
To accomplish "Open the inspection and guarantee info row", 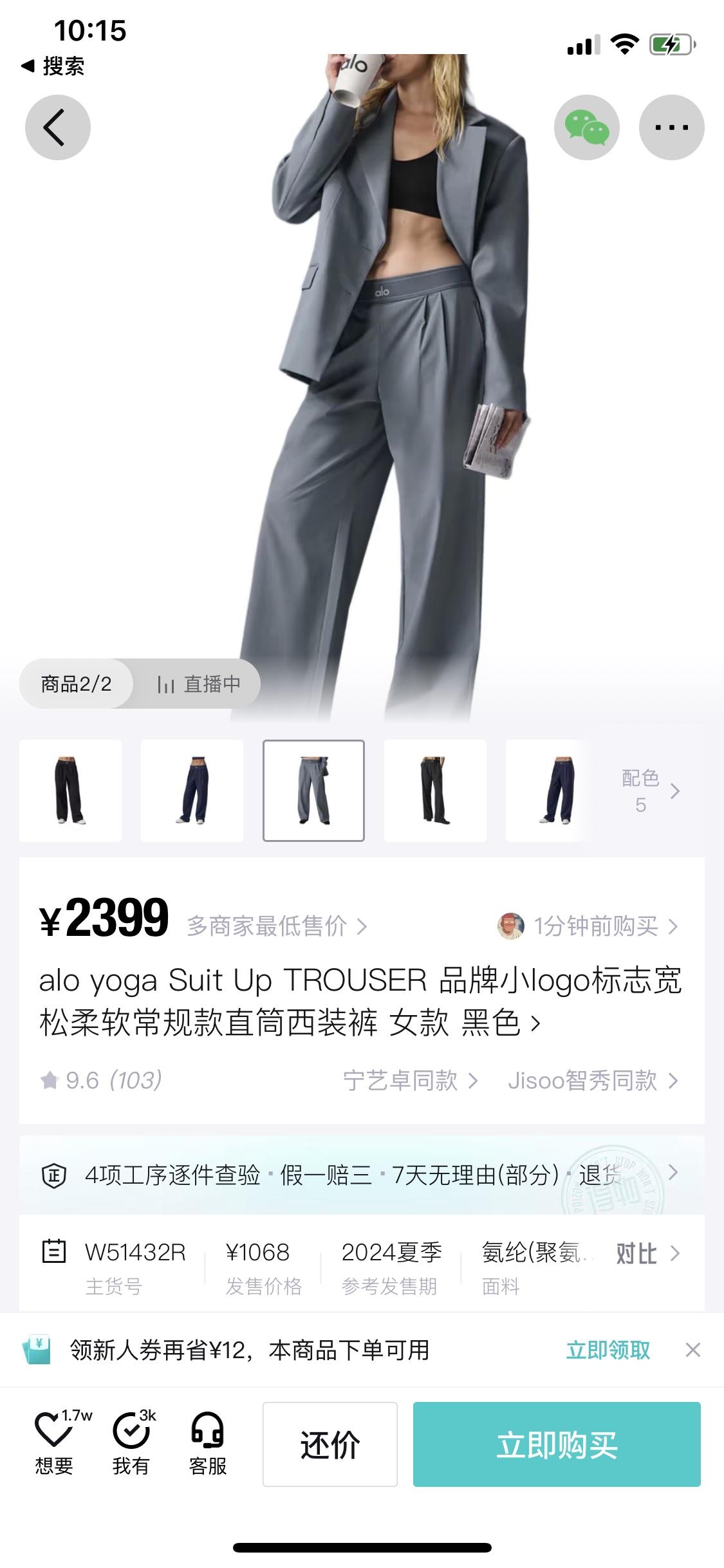I will coord(362,1175).
